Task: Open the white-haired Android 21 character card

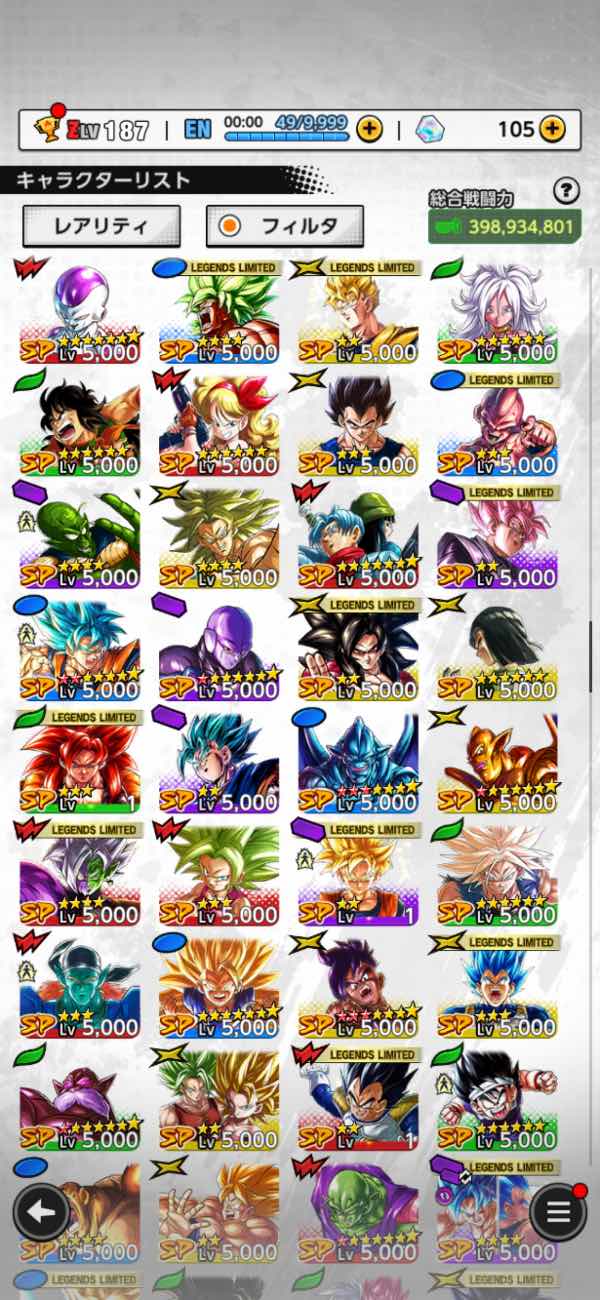Action: coord(497,312)
